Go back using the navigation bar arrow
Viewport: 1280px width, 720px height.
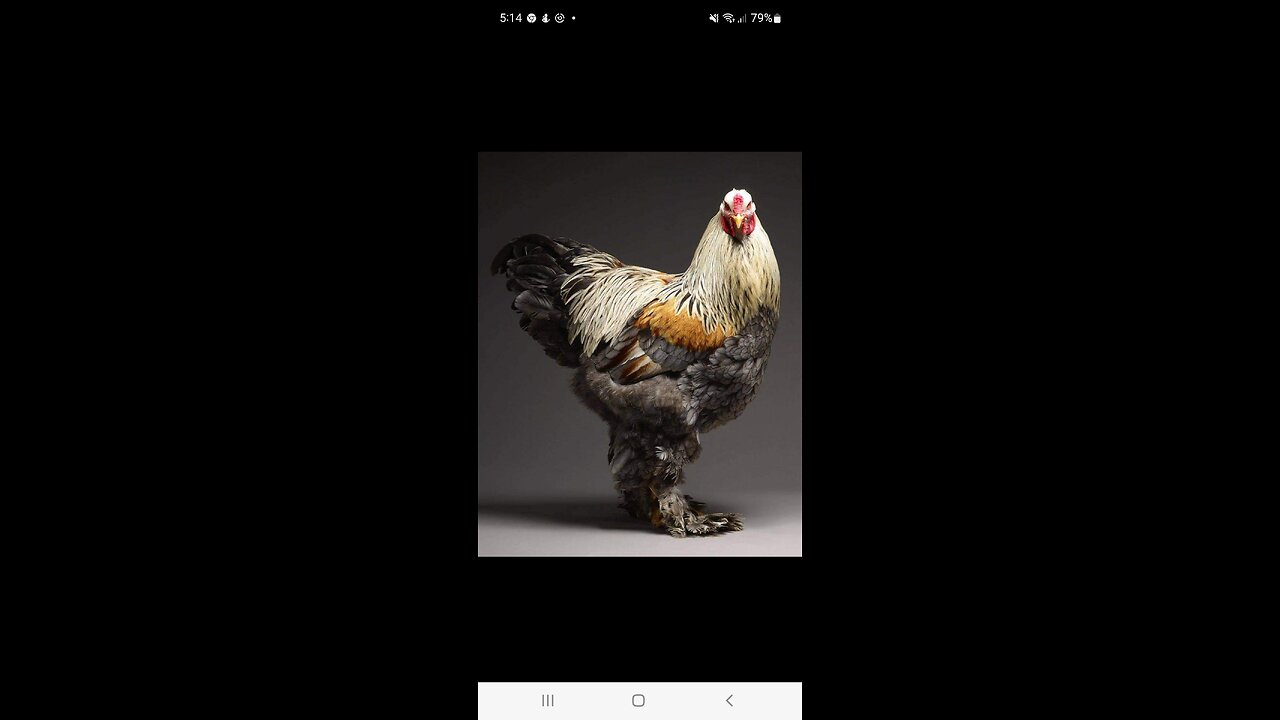click(x=729, y=700)
